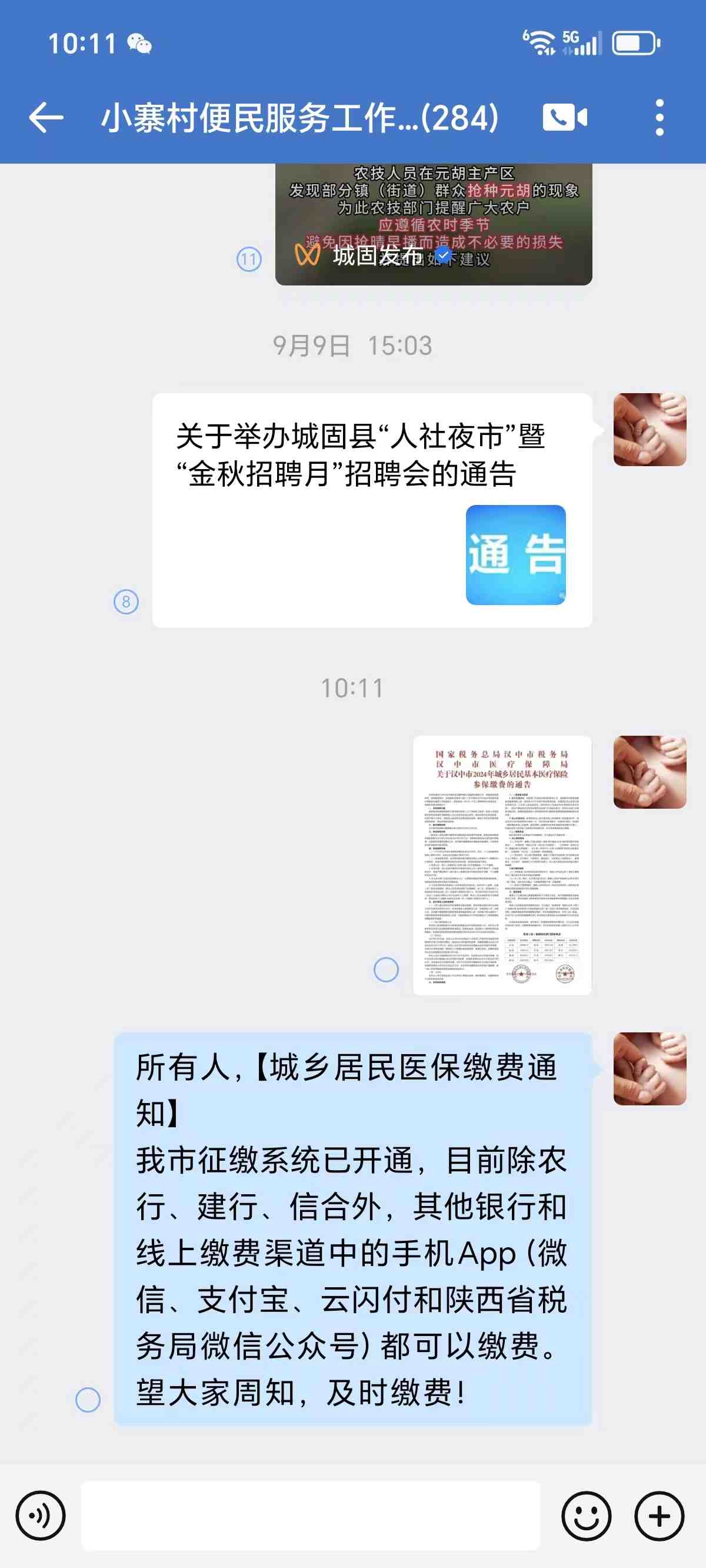Screen dimensions: 706x1568
Task: Open the emoji picker
Action: click(x=586, y=1516)
